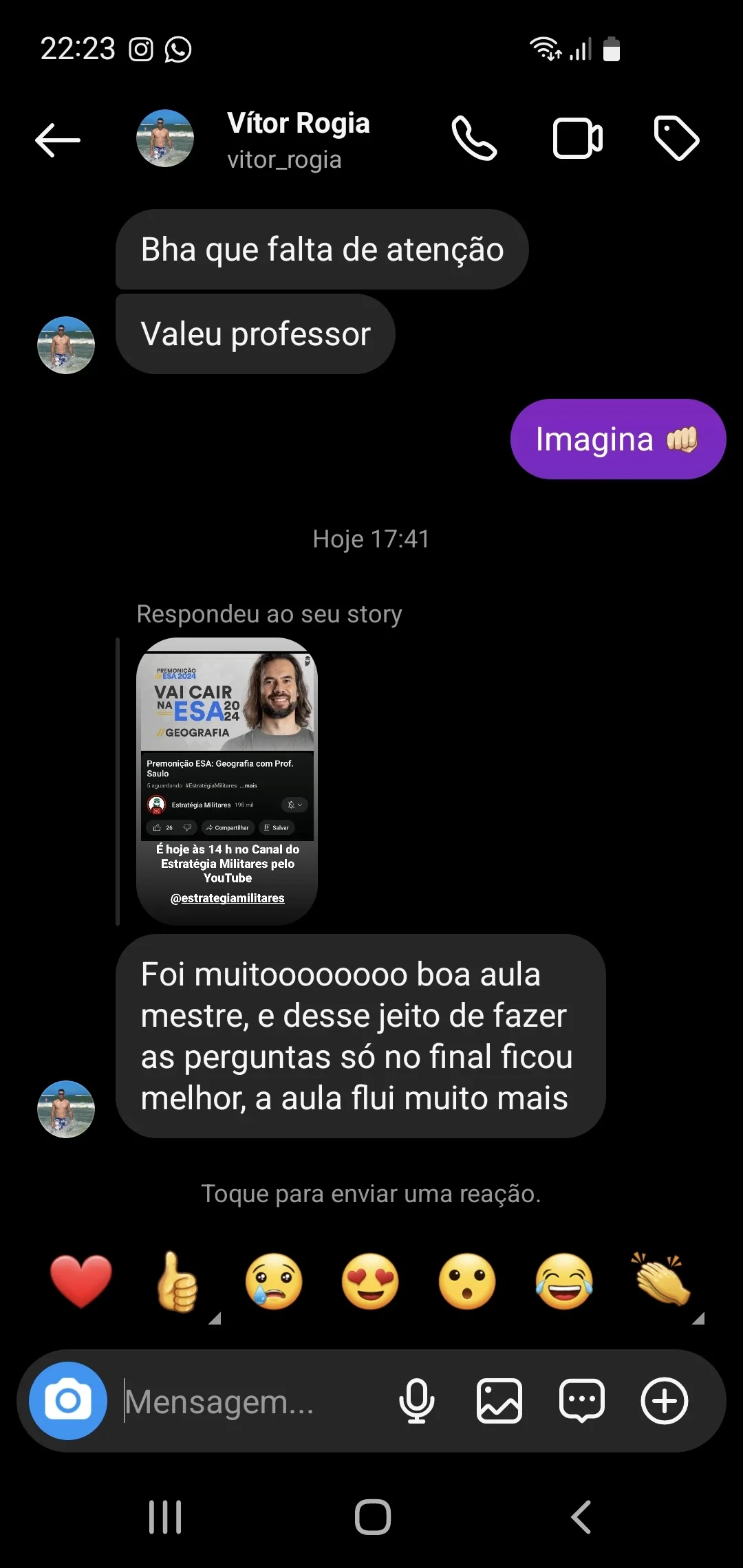This screenshot has width=743, height=1568.
Task: Tap the system home button
Action: pyautogui.click(x=372, y=1516)
